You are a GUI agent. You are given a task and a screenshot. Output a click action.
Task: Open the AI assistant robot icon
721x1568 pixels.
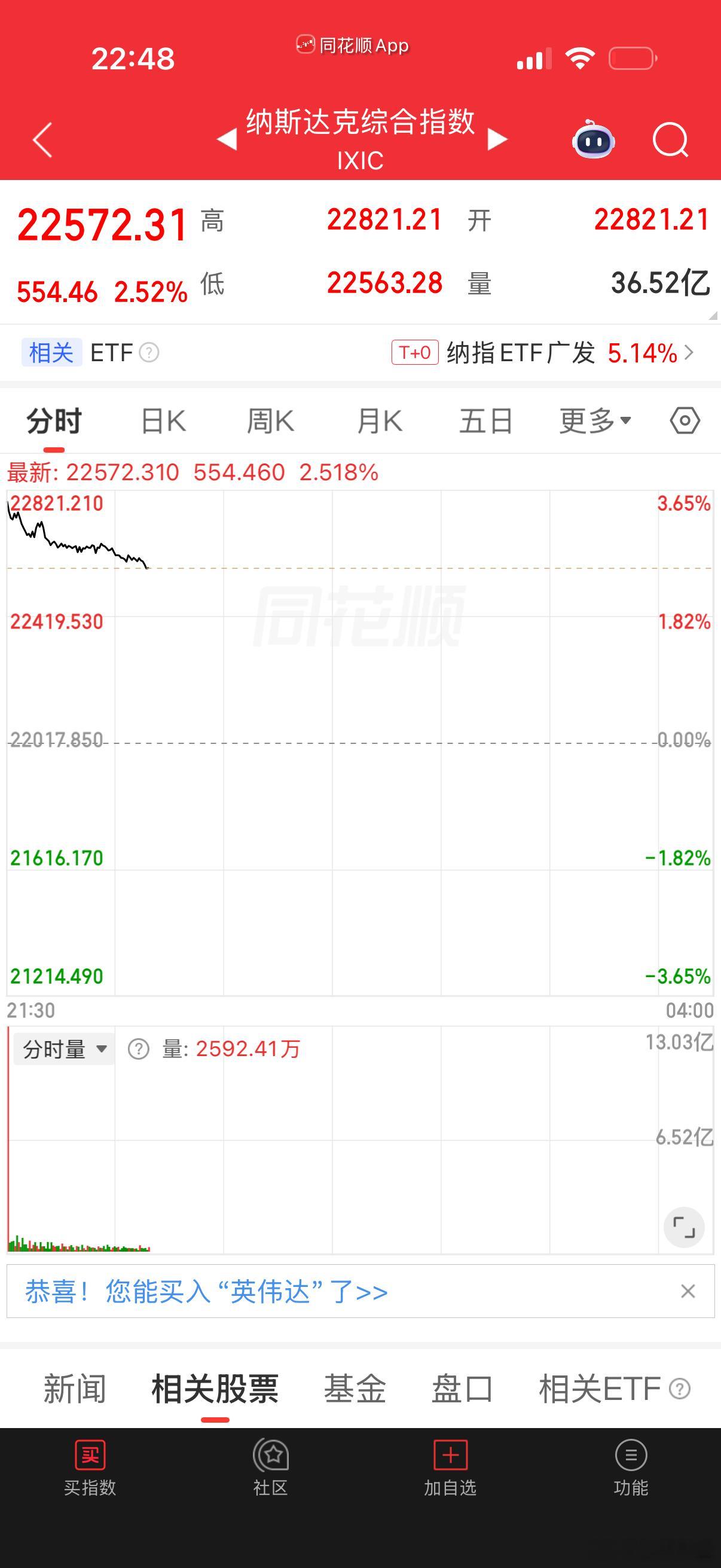click(x=593, y=139)
